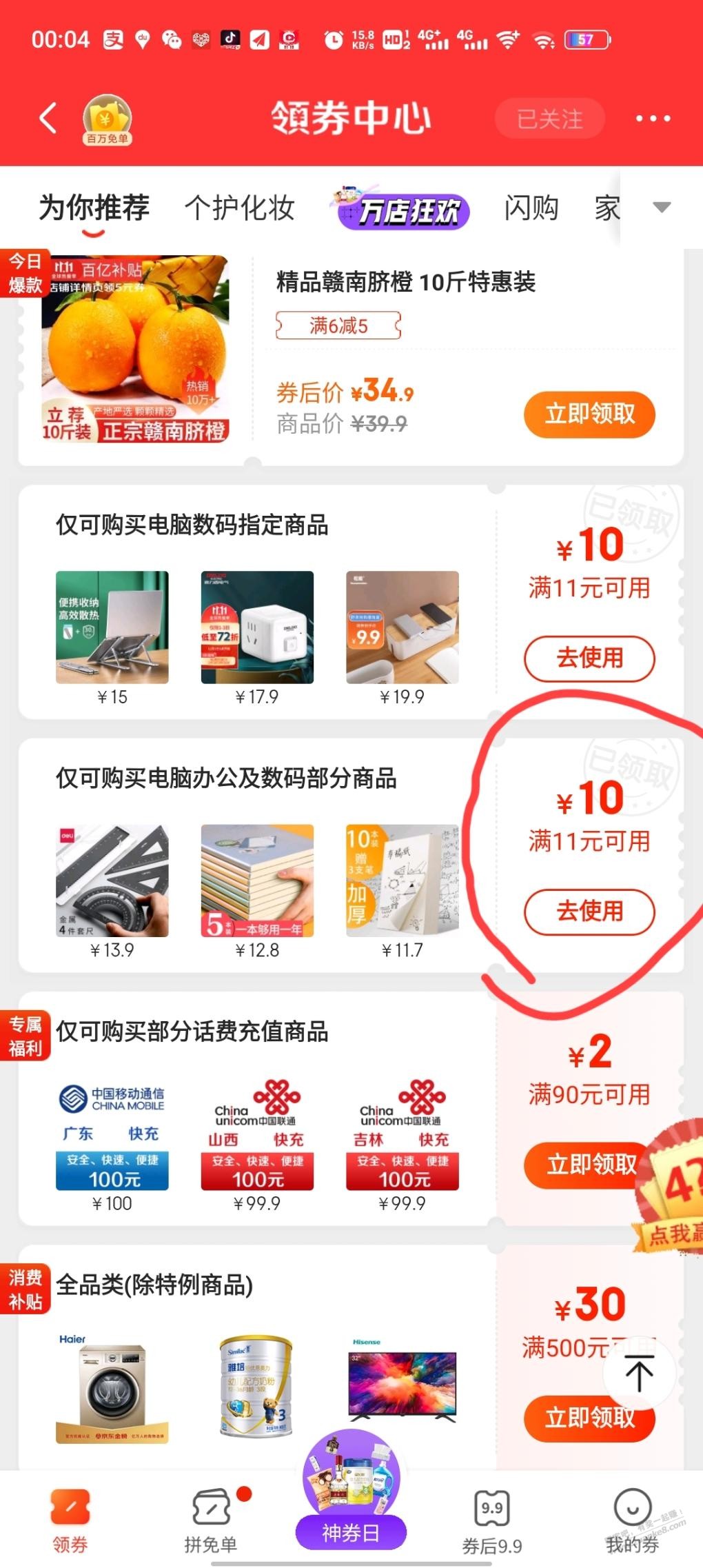Switch to the 个护化妆 tab

point(239,208)
